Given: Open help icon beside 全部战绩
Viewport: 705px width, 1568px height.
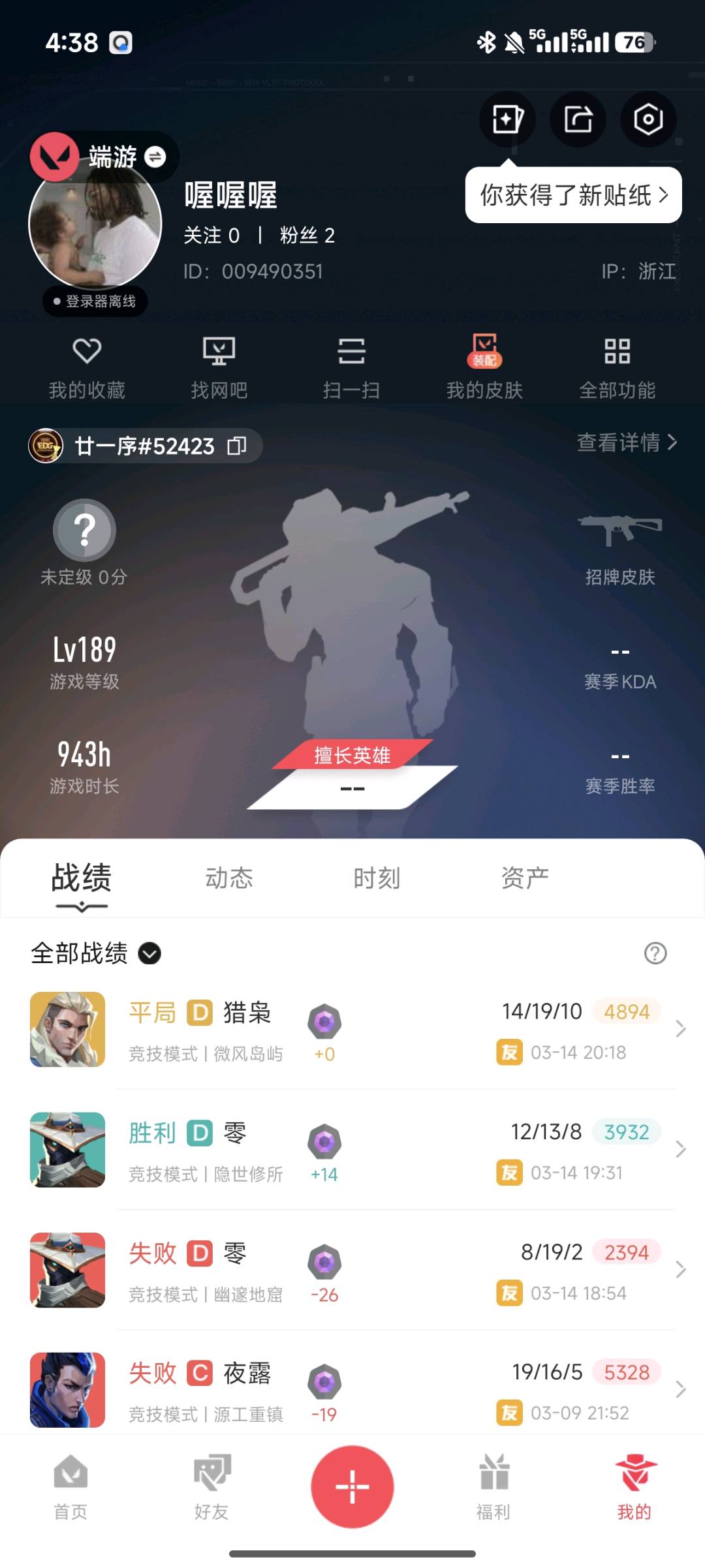Looking at the screenshot, I should click(655, 953).
